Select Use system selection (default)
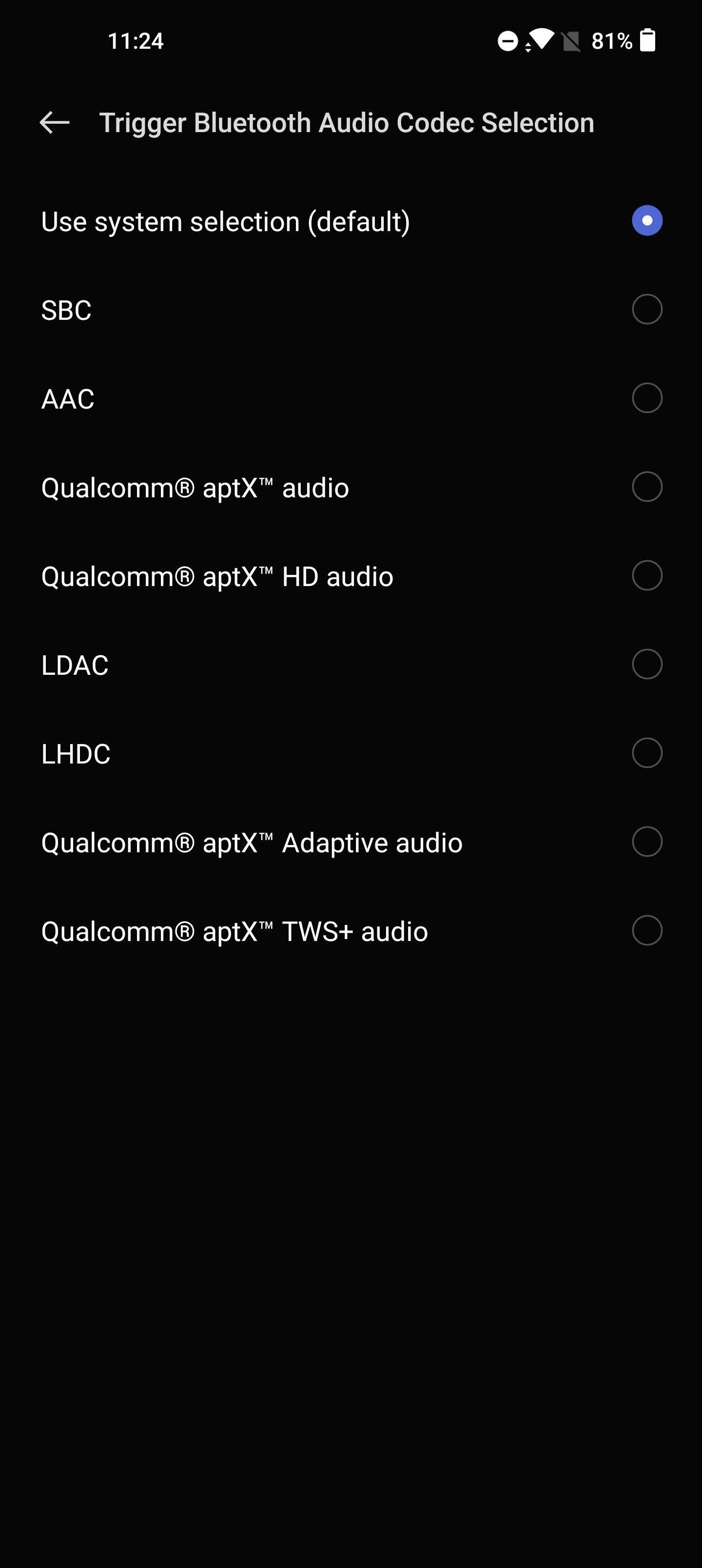This screenshot has width=702, height=1568. [646, 221]
